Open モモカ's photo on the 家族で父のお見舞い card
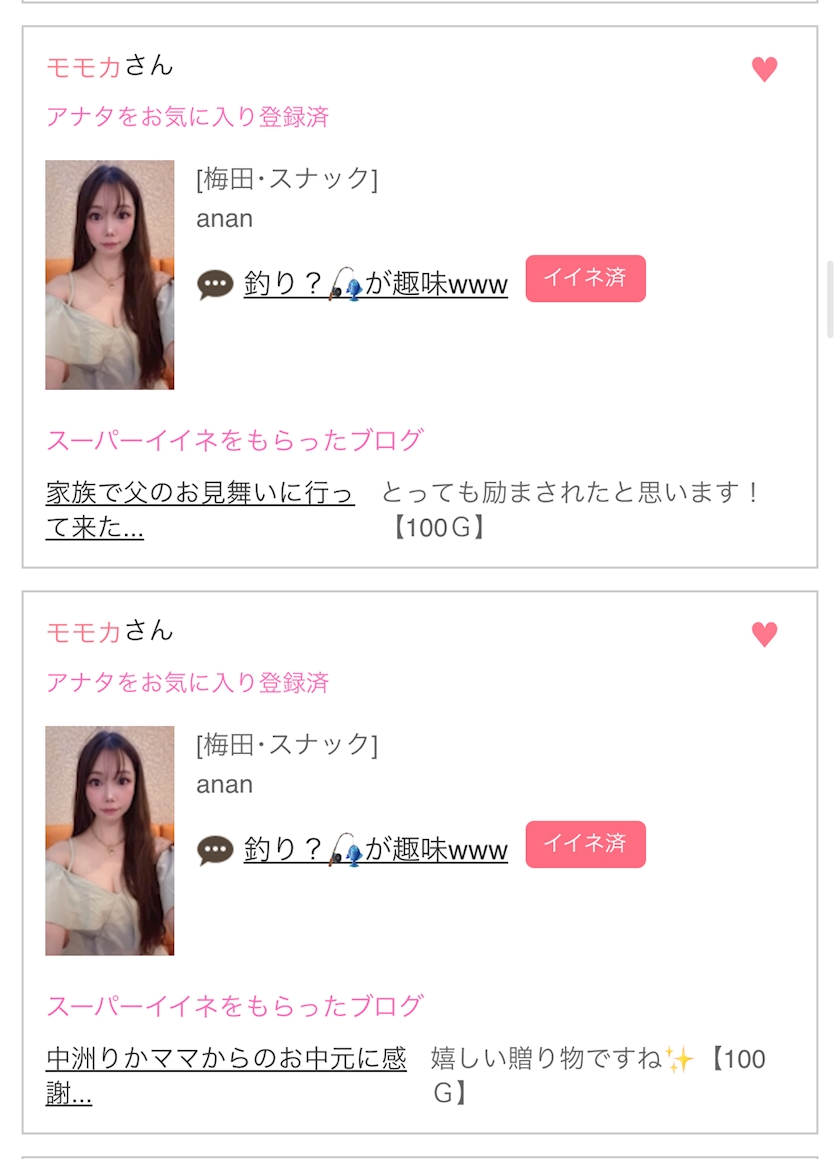This screenshot has height=1159, width=840. click(x=110, y=275)
